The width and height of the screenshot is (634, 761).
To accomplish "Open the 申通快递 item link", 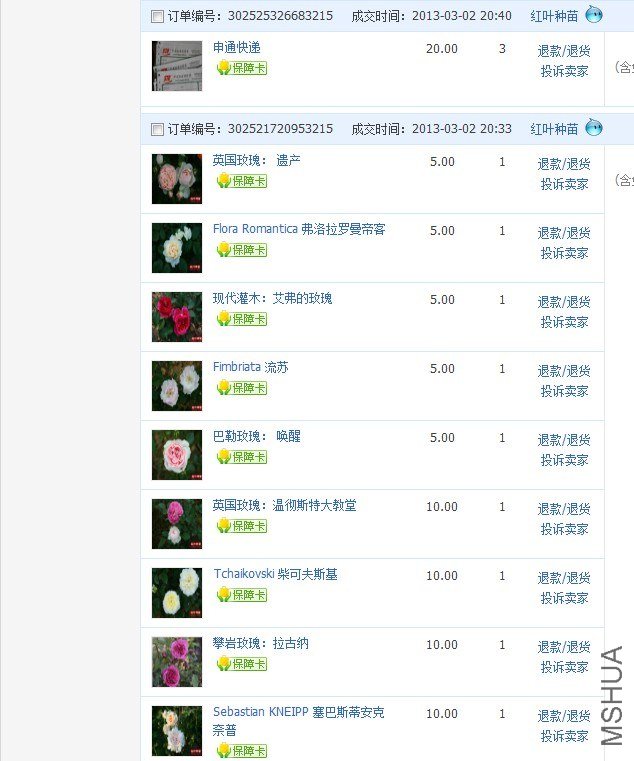I will point(237,48).
